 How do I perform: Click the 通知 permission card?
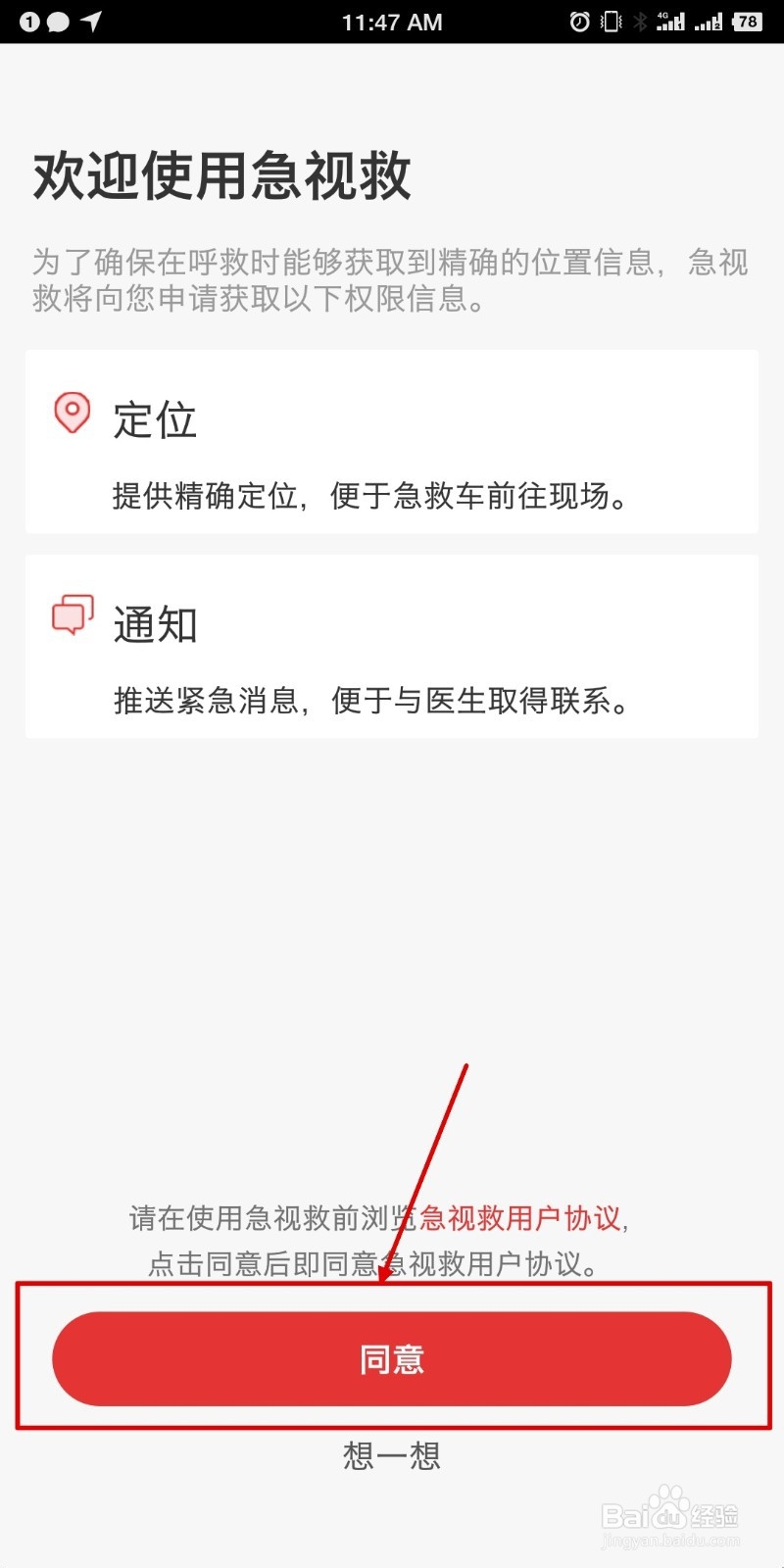pos(392,647)
